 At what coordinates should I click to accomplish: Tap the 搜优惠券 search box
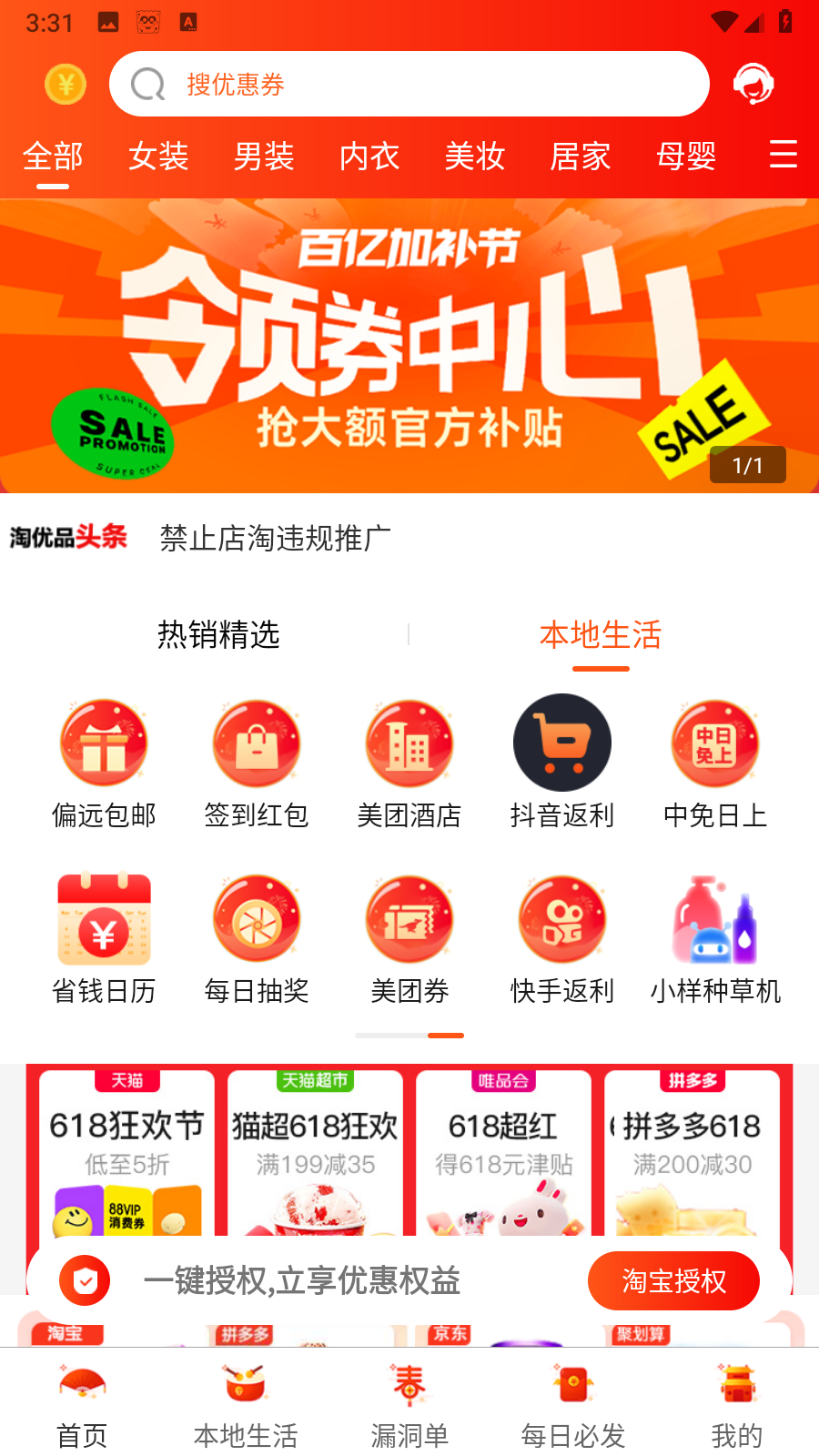409,84
